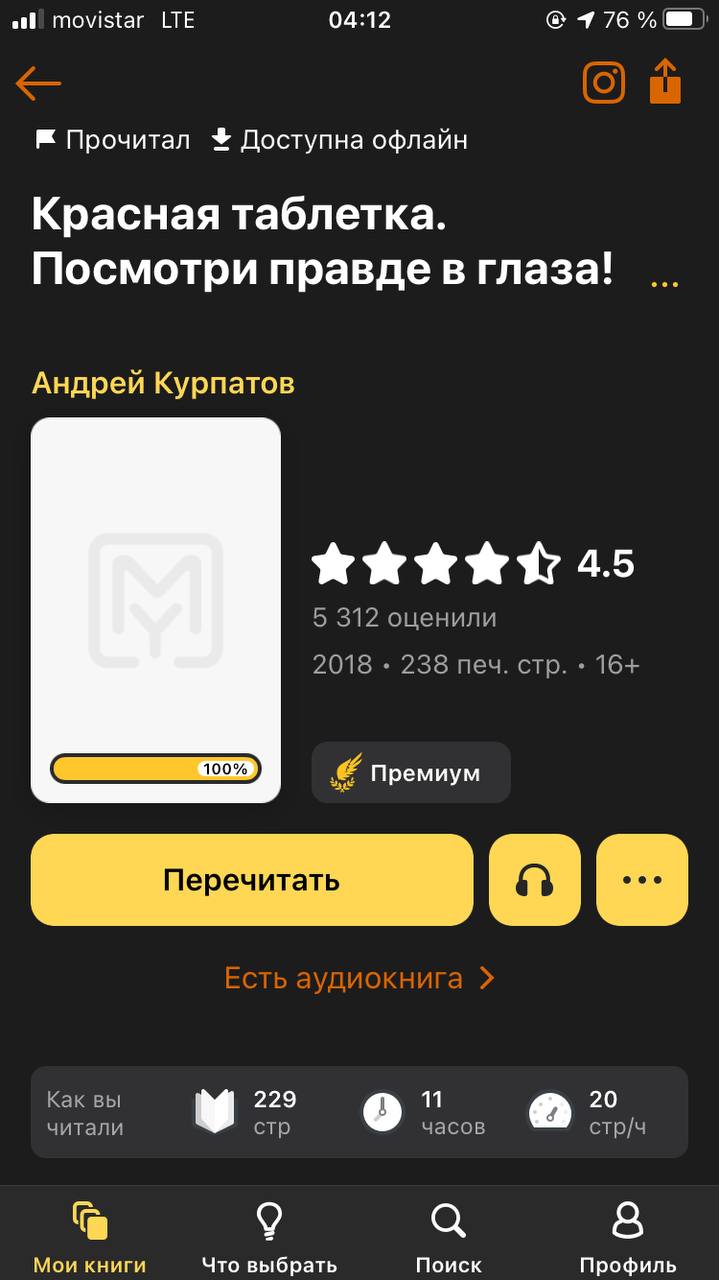Screen dimensions: 719x1280
Task: Tap the book cover thumbnail
Action: [x=156, y=609]
